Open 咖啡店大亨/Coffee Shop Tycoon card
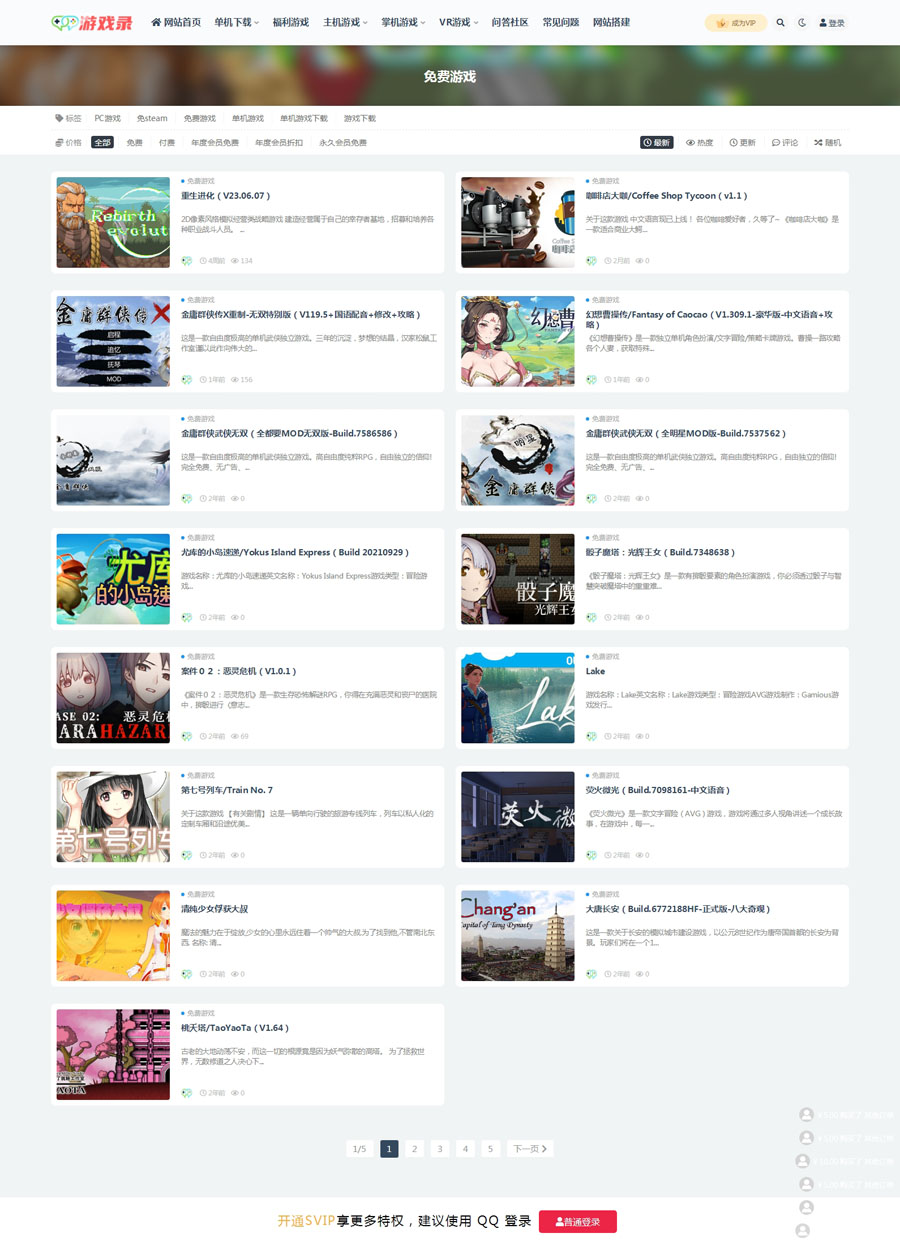900x1246 pixels. 666,196
